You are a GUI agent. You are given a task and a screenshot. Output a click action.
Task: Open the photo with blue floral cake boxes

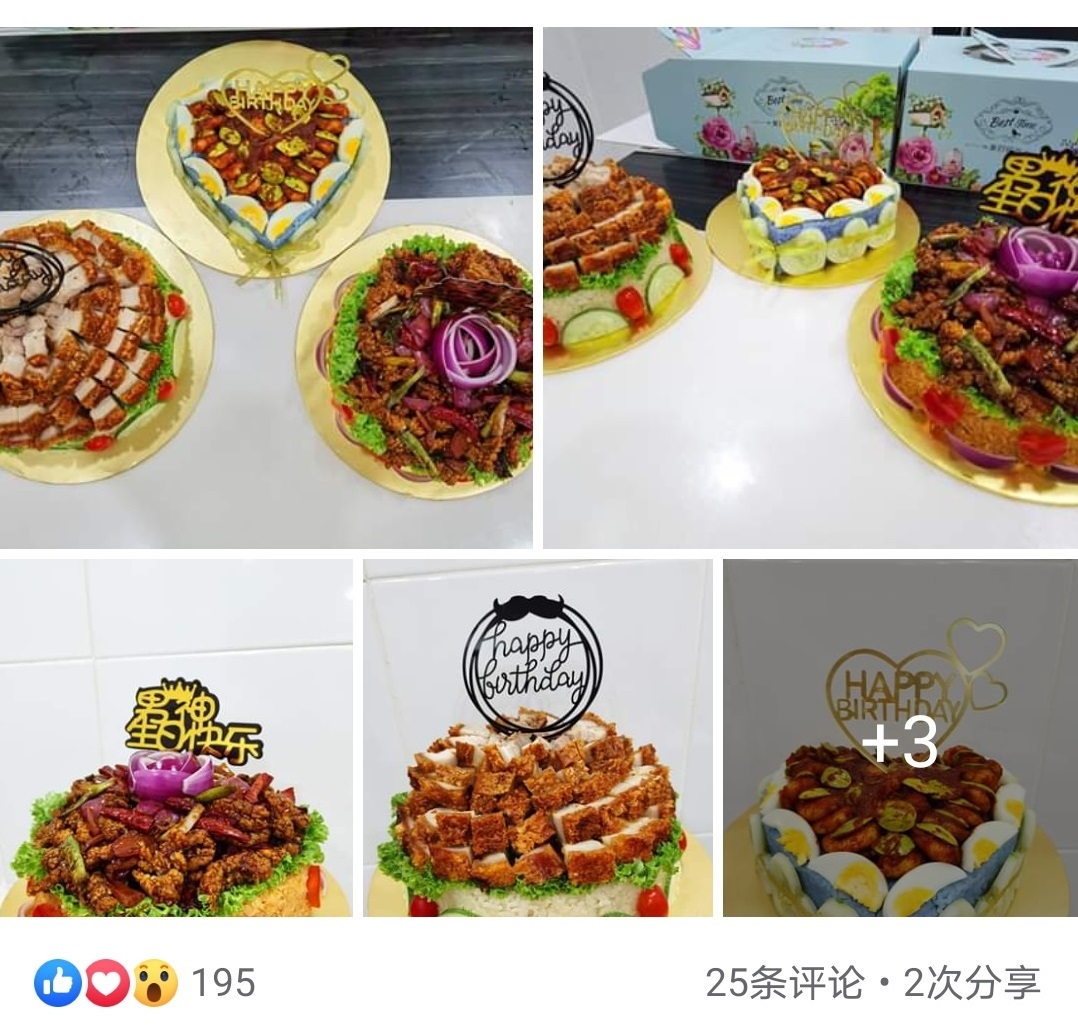click(810, 287)
